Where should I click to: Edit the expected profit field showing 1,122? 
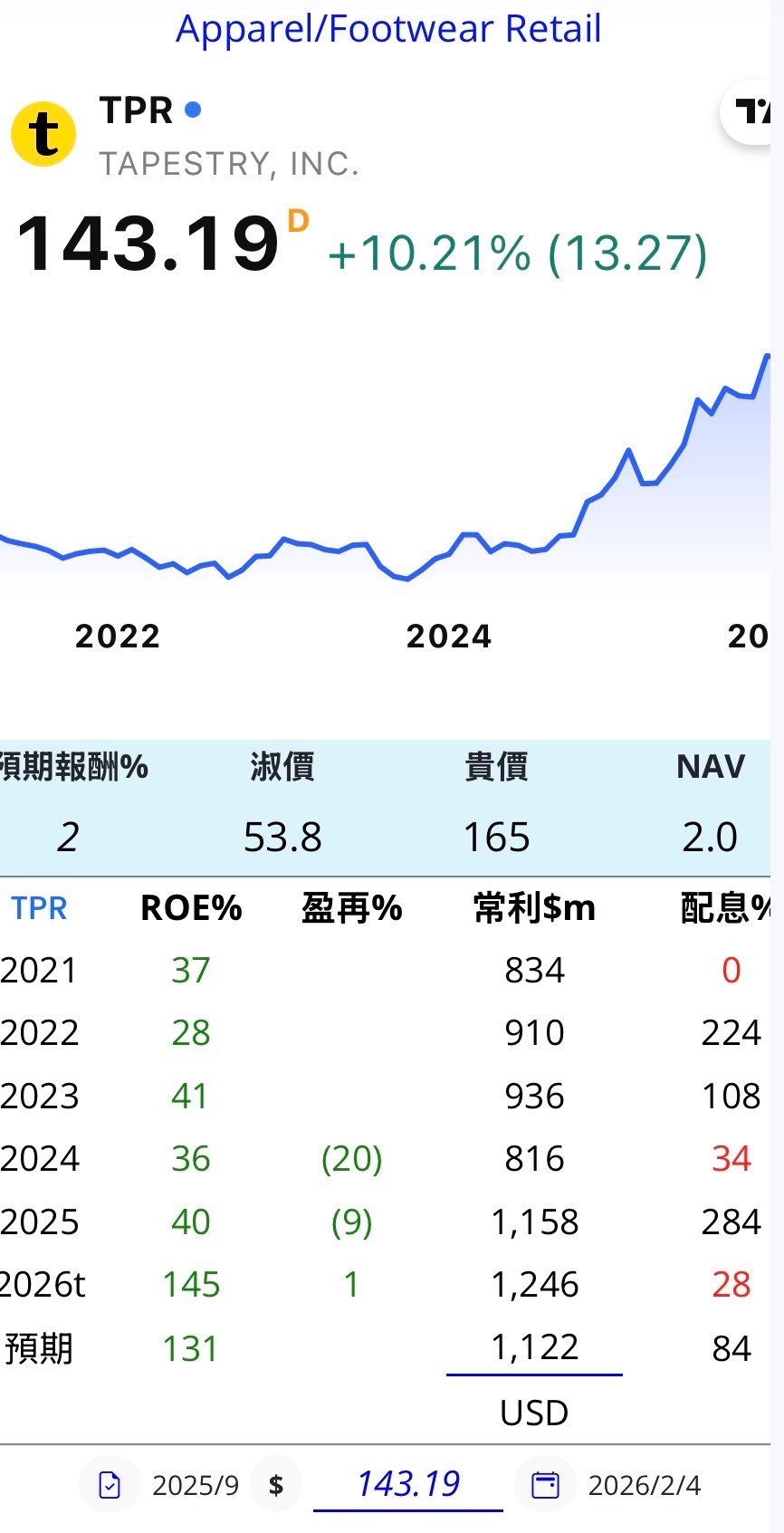pos(534,1348)
